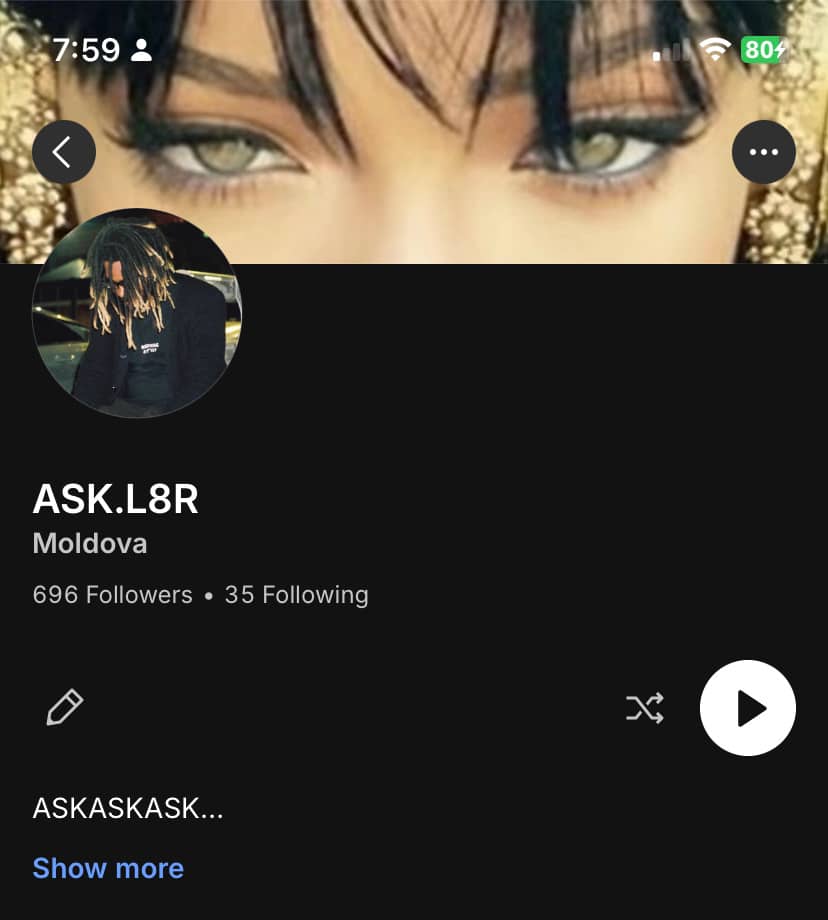Expand the bio with Show more
Screen dimensions: 828x920
tap(108, 868)
